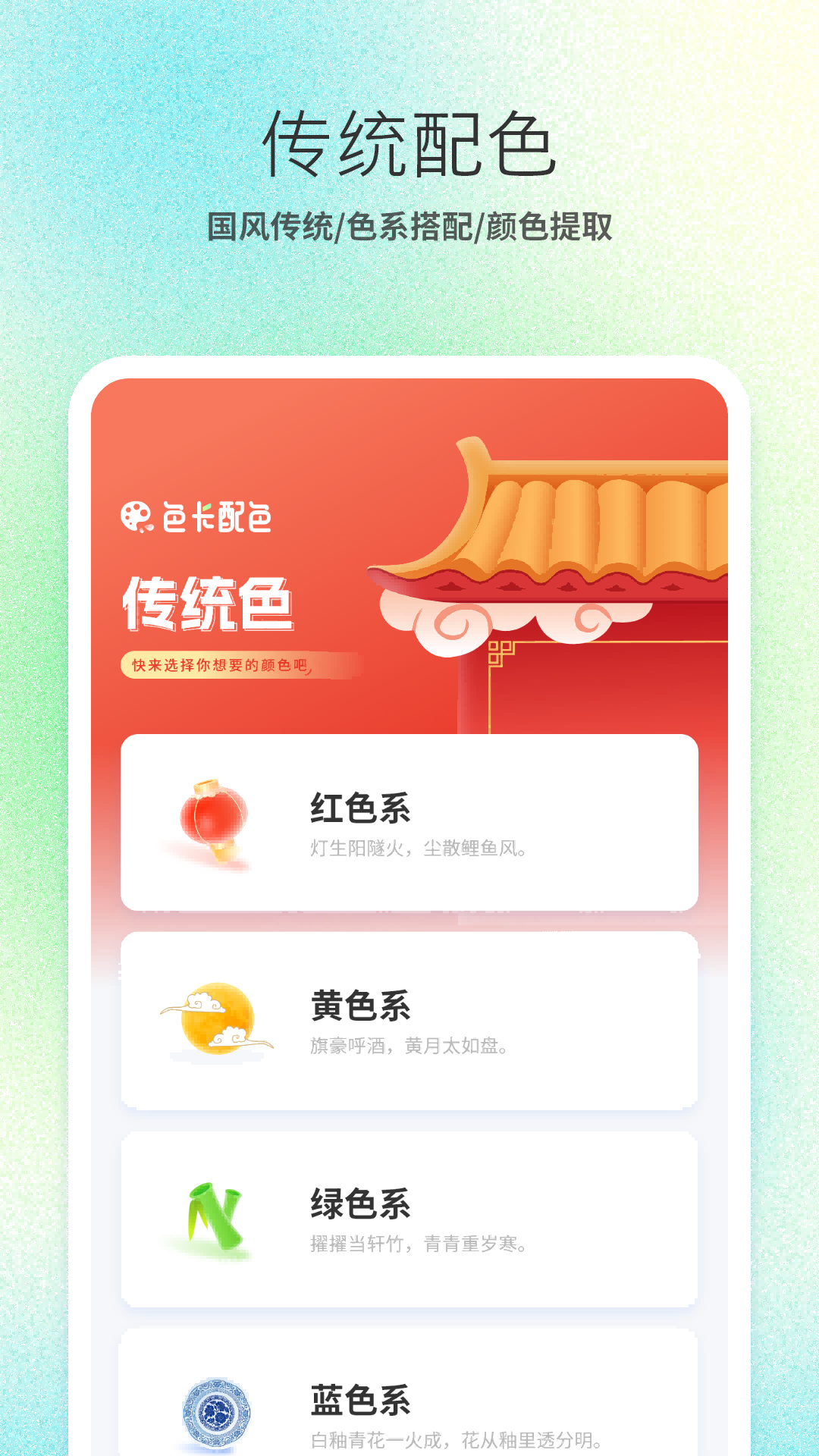Click the 传统配色 page title

[x=409, y=144]
